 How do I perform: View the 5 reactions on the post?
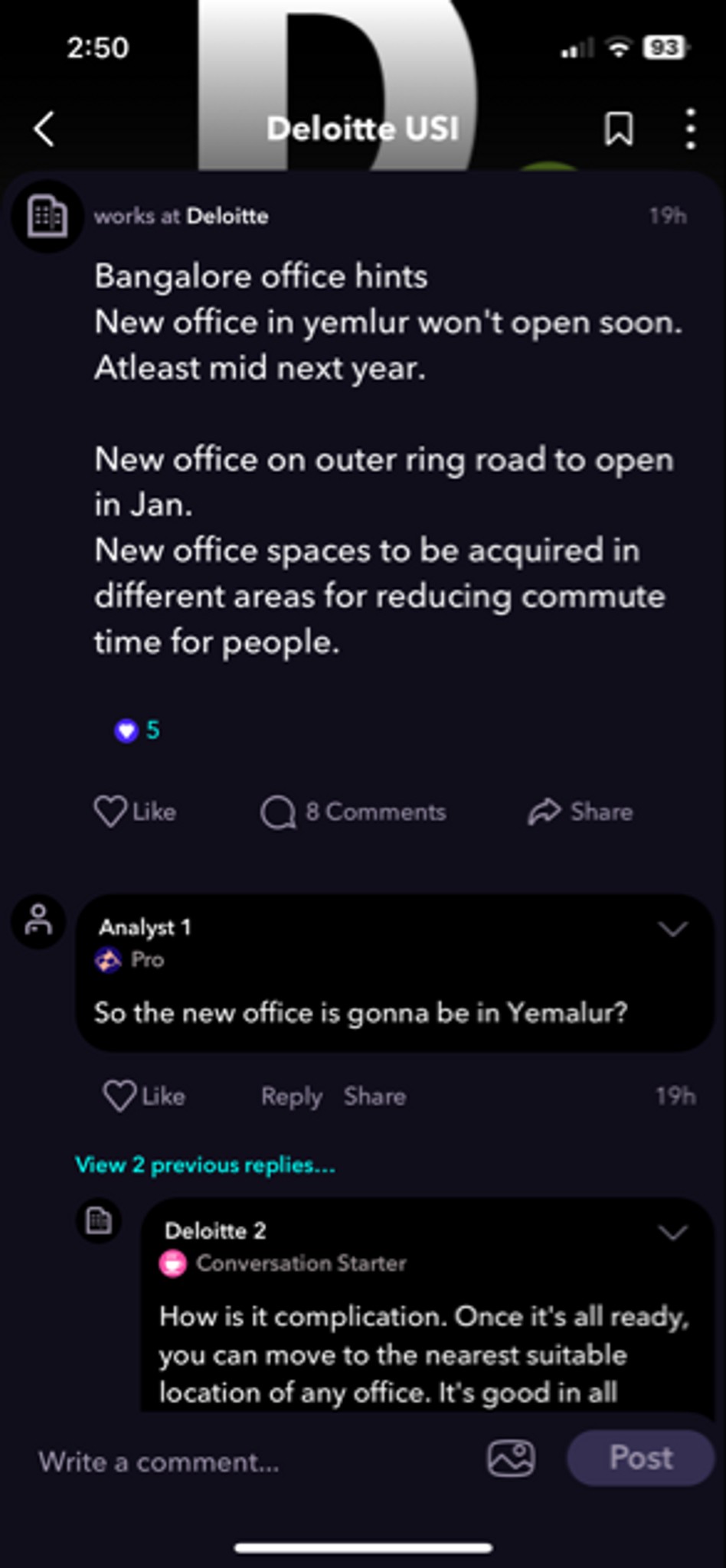coord(137,730)
